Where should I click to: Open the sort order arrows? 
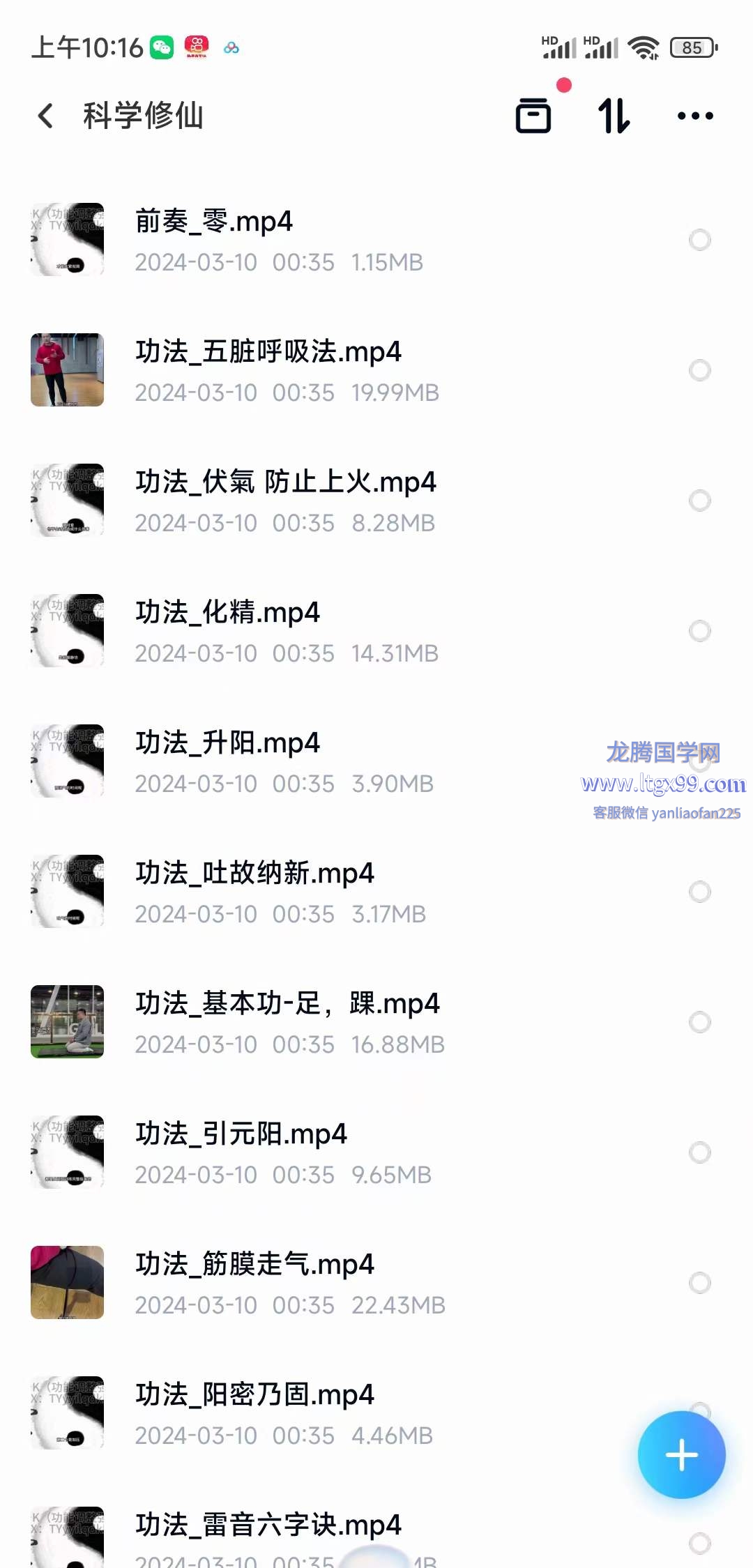click(x=614, y=116)
